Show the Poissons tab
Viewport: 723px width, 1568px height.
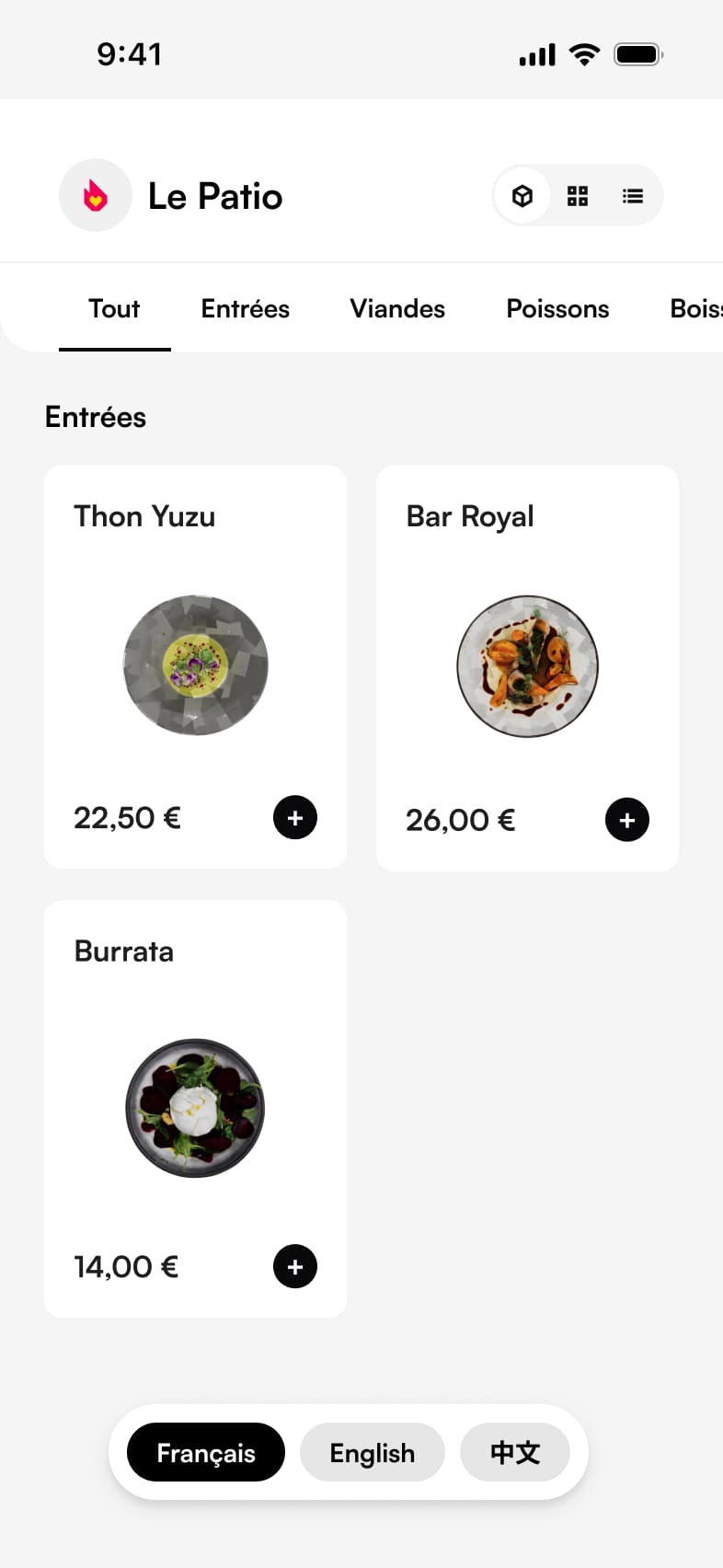[x=557, y=309]
